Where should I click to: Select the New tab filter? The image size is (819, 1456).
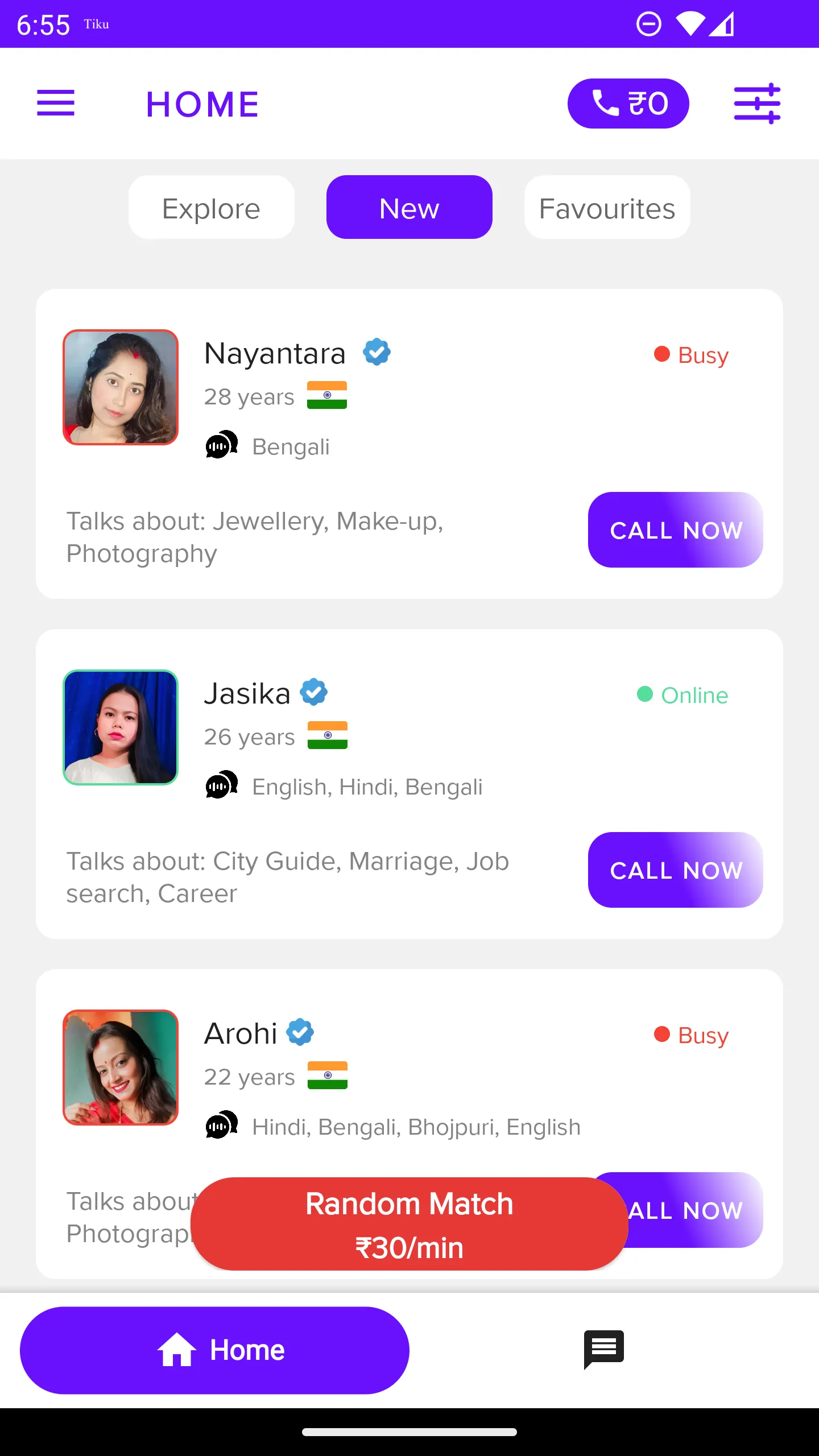pyautogui.click(x=409, y=207)
